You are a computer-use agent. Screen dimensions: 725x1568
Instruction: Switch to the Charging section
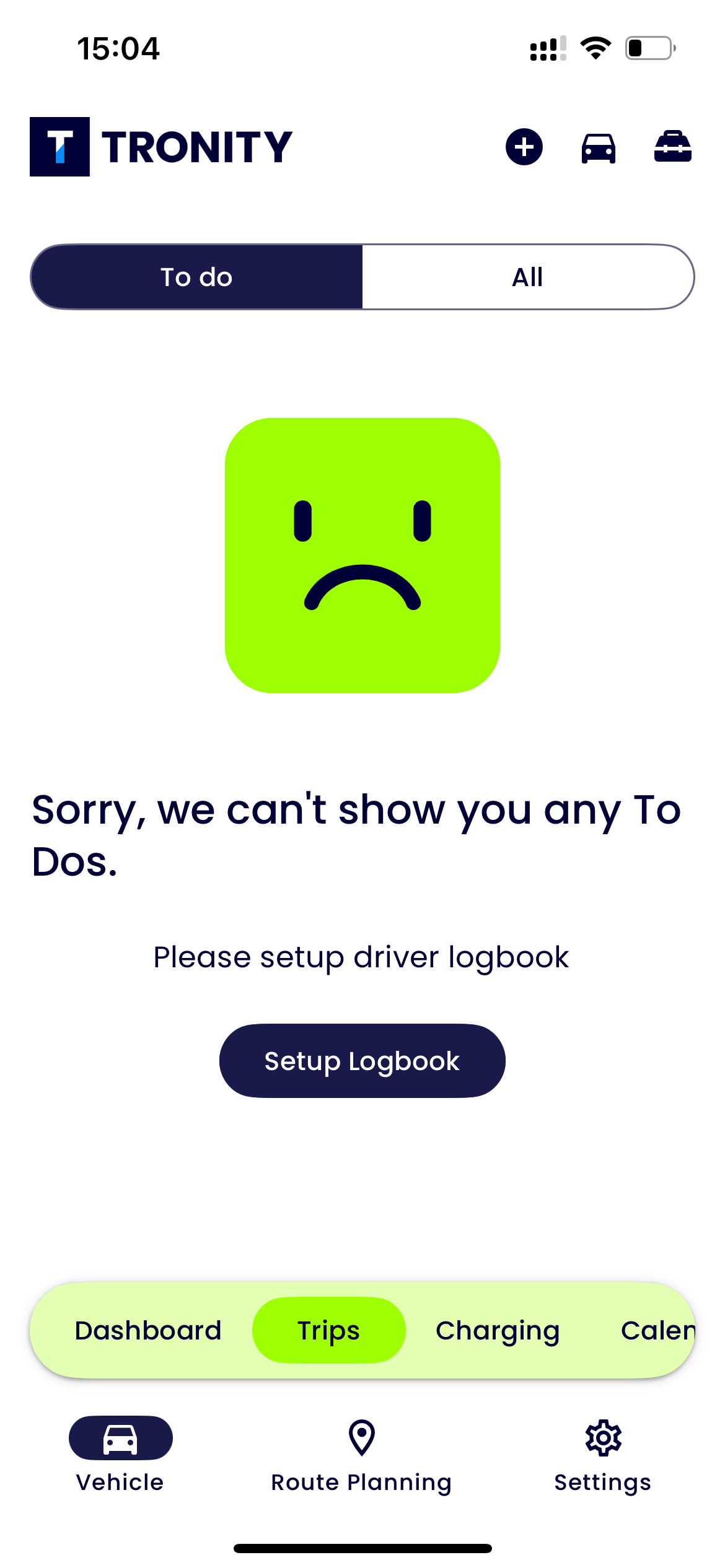click(498, 1330)
